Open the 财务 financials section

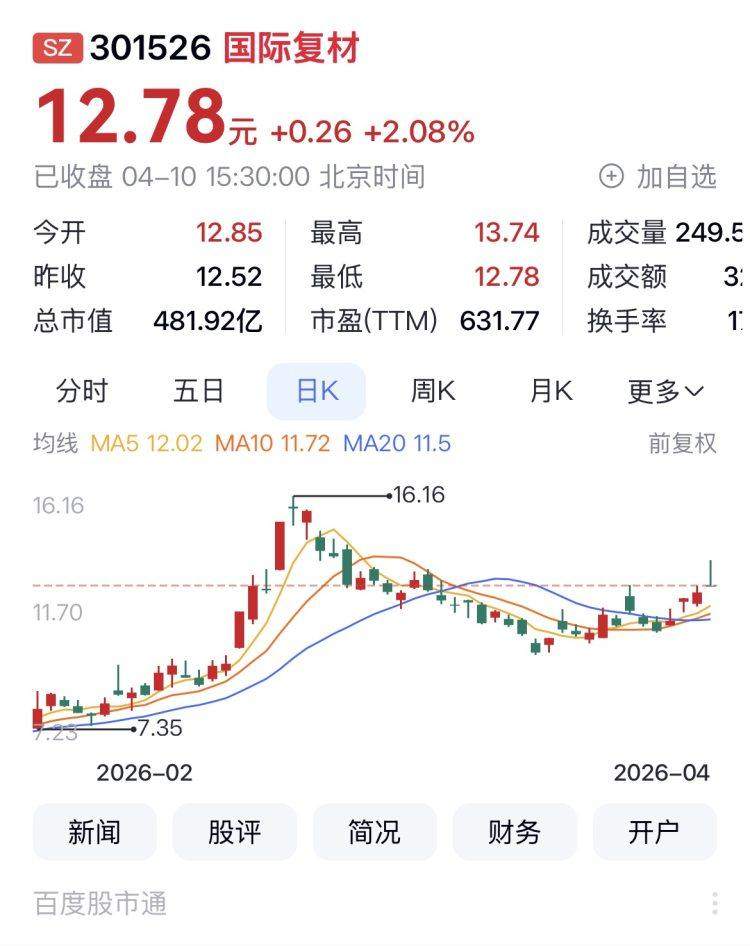tap(515, 832)
